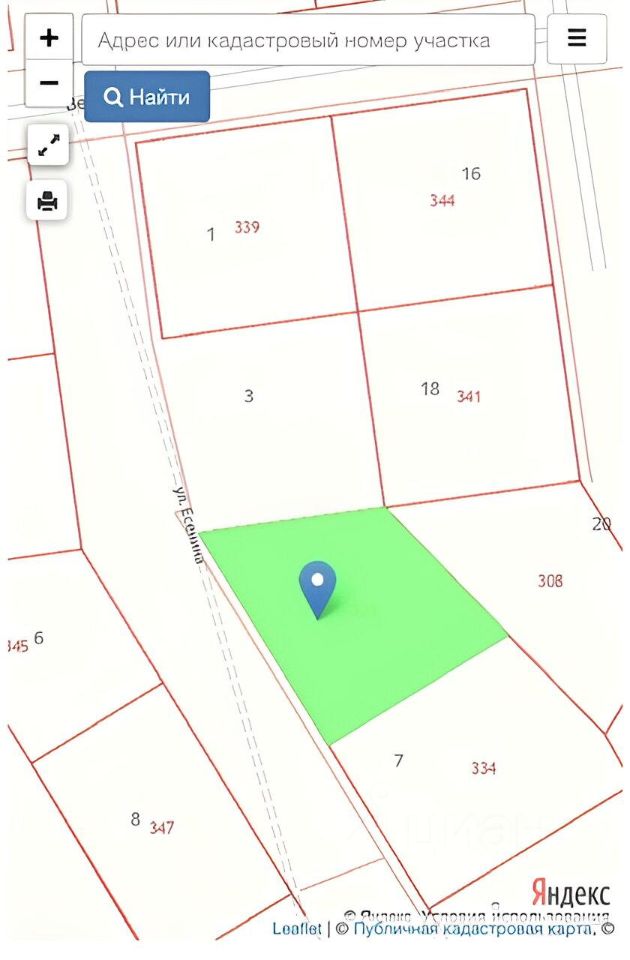This screenshot has height=960, width=630.
Task: Focus the address or cadastral number field
Action: point(308,40)
